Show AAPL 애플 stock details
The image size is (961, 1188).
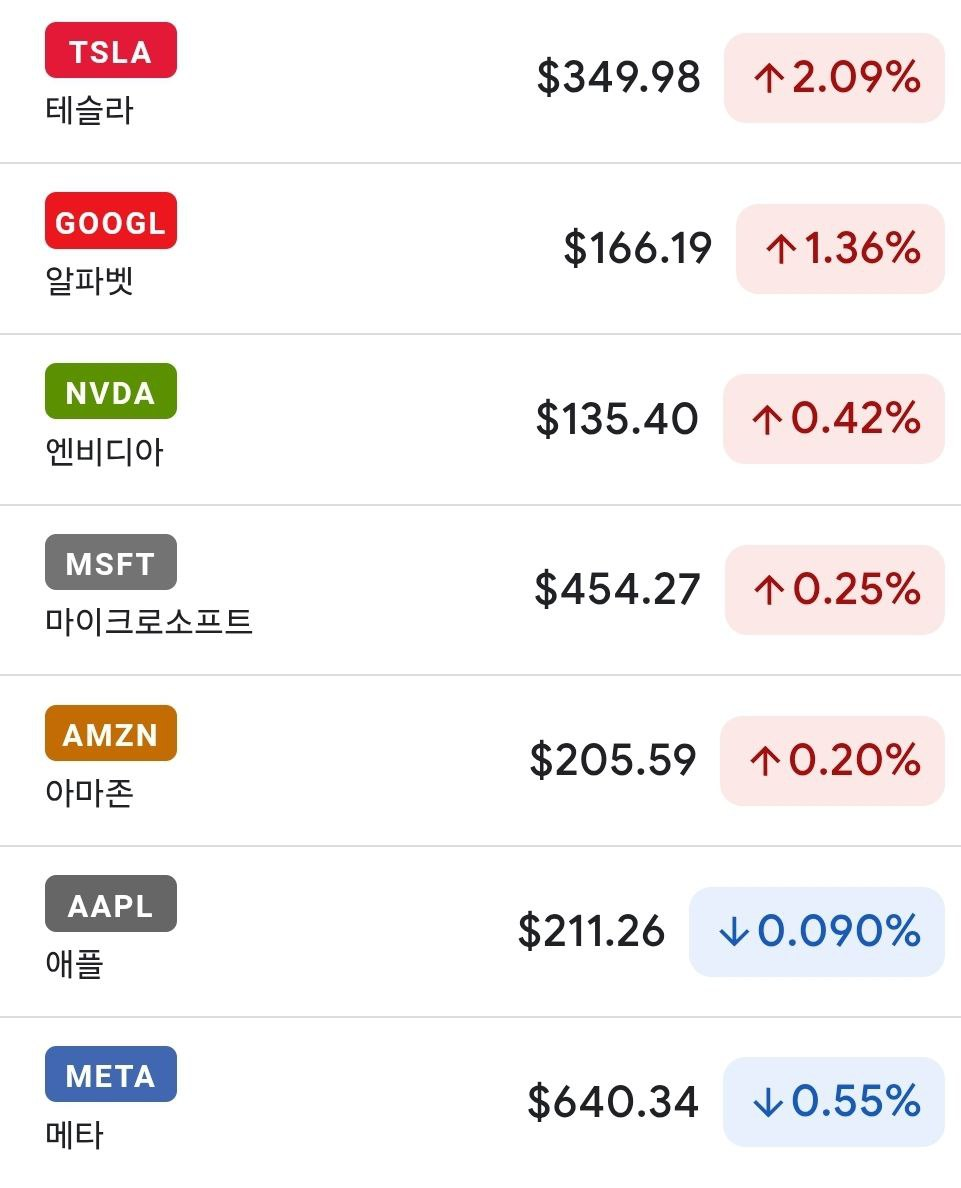[480, 932]
